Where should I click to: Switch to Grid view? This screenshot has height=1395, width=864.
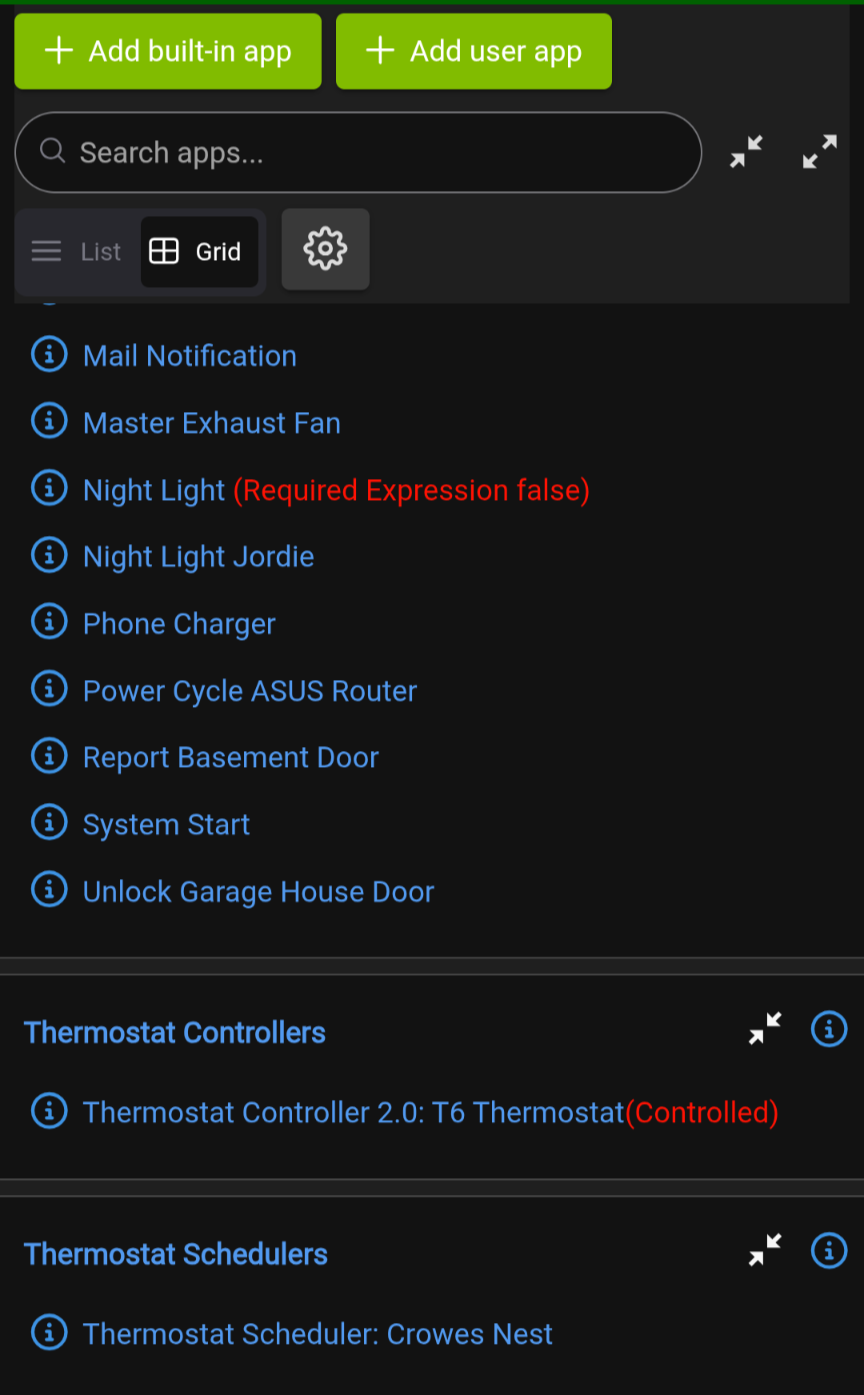pyautogui.click(x=199, y=251)
